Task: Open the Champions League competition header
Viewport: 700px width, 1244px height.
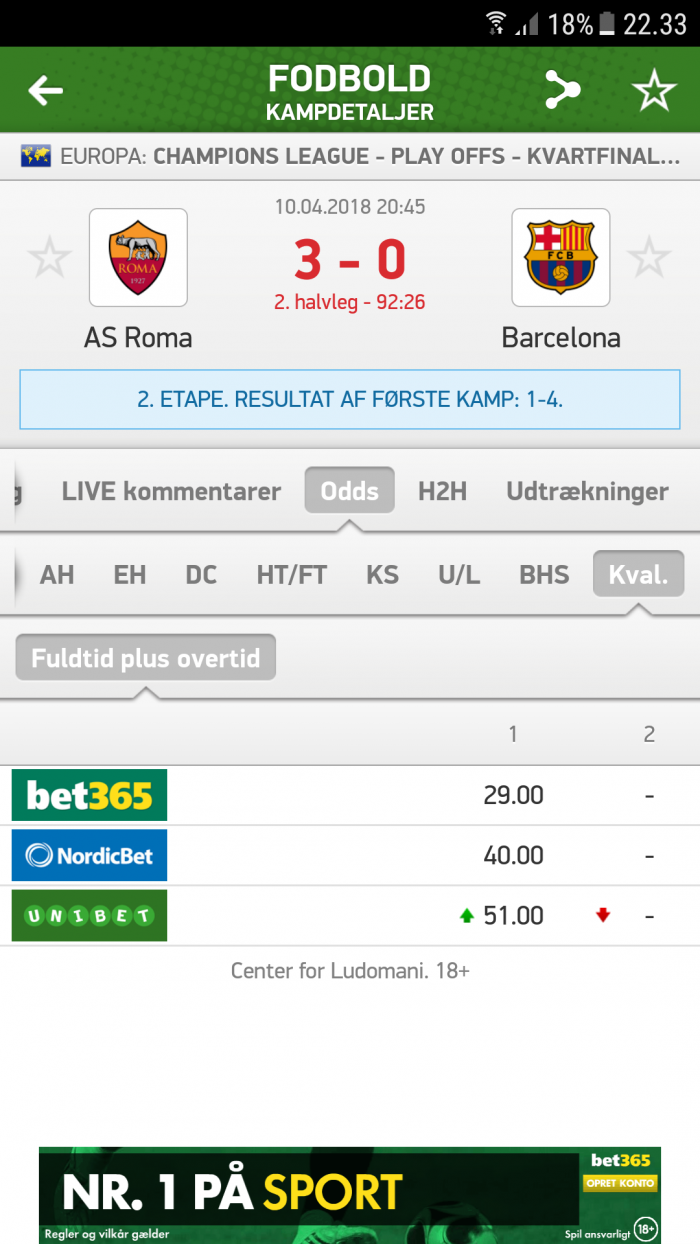Action: 350,156
